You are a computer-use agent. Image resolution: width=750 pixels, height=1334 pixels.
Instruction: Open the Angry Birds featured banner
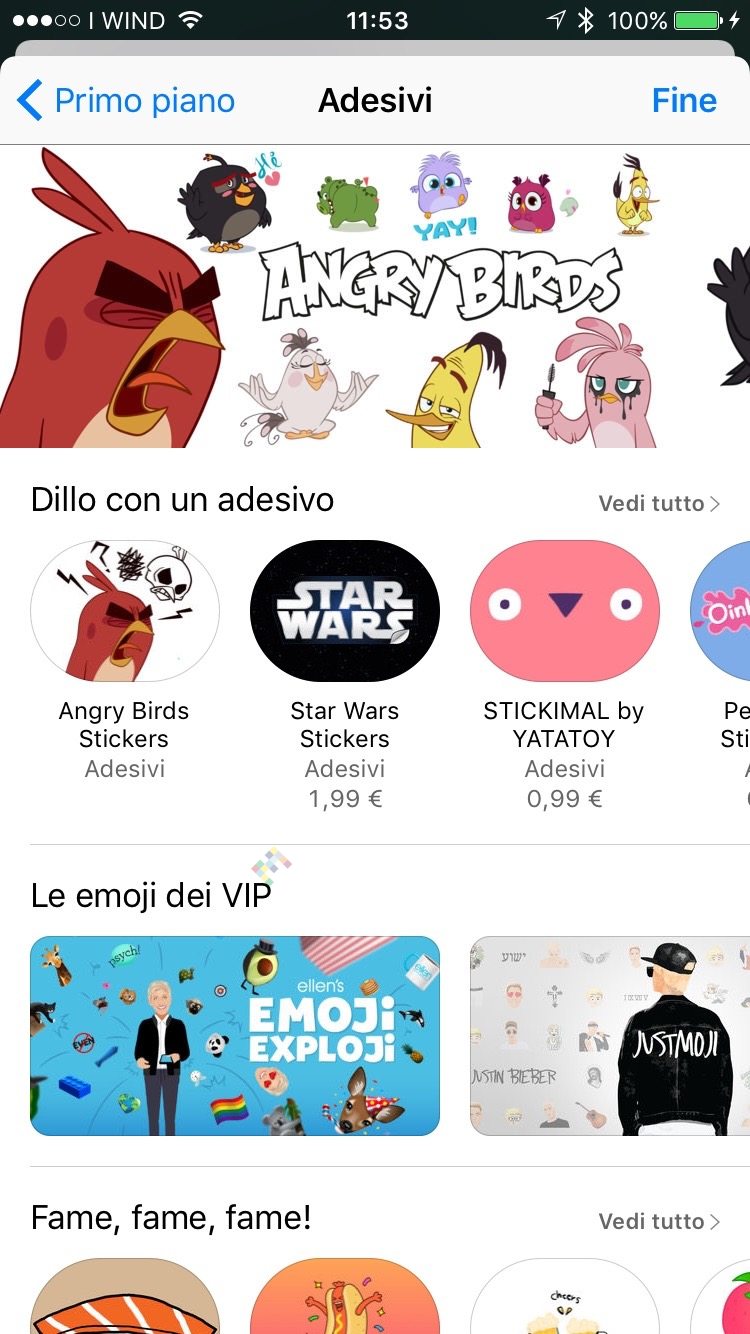click(x=375, y=297)
